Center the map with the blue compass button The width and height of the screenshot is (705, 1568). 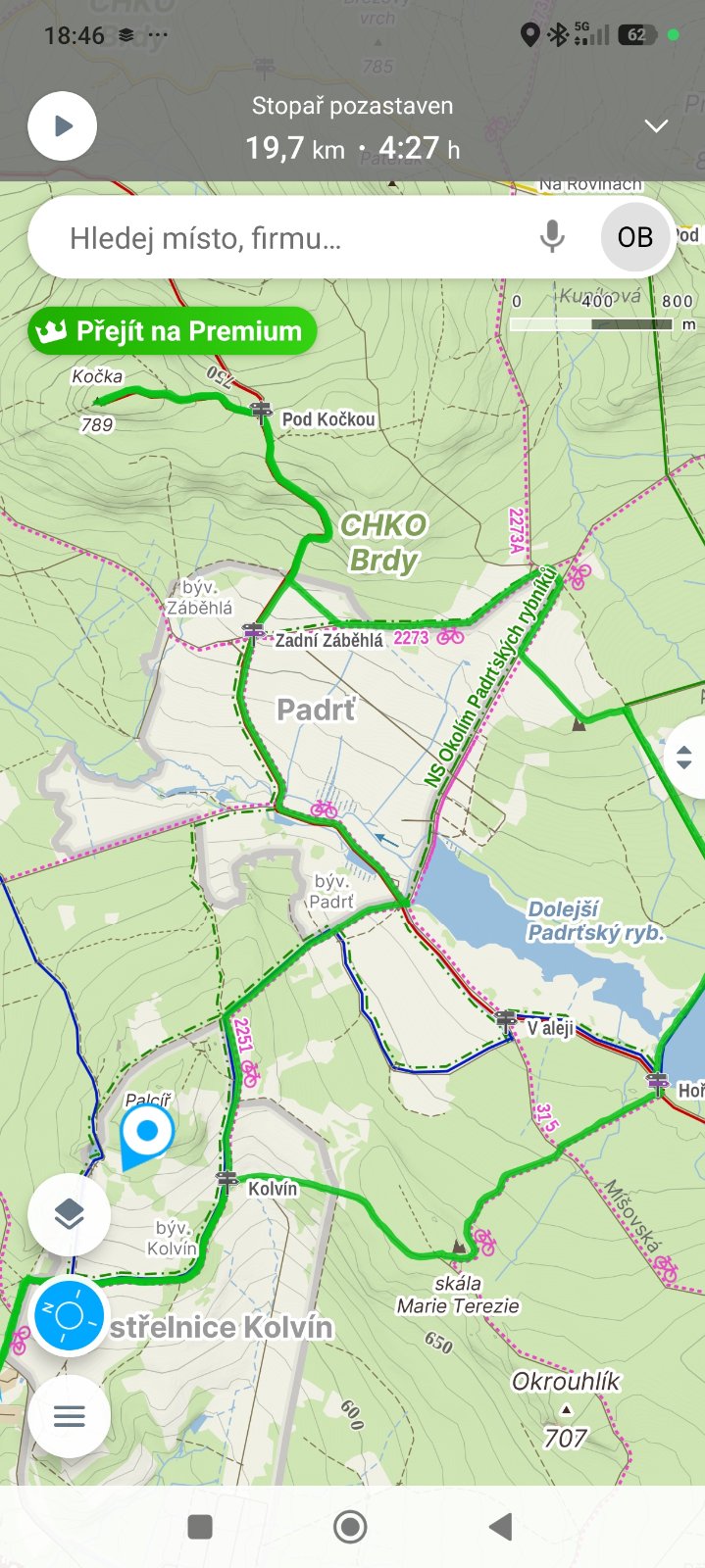tap(69, 1315)
